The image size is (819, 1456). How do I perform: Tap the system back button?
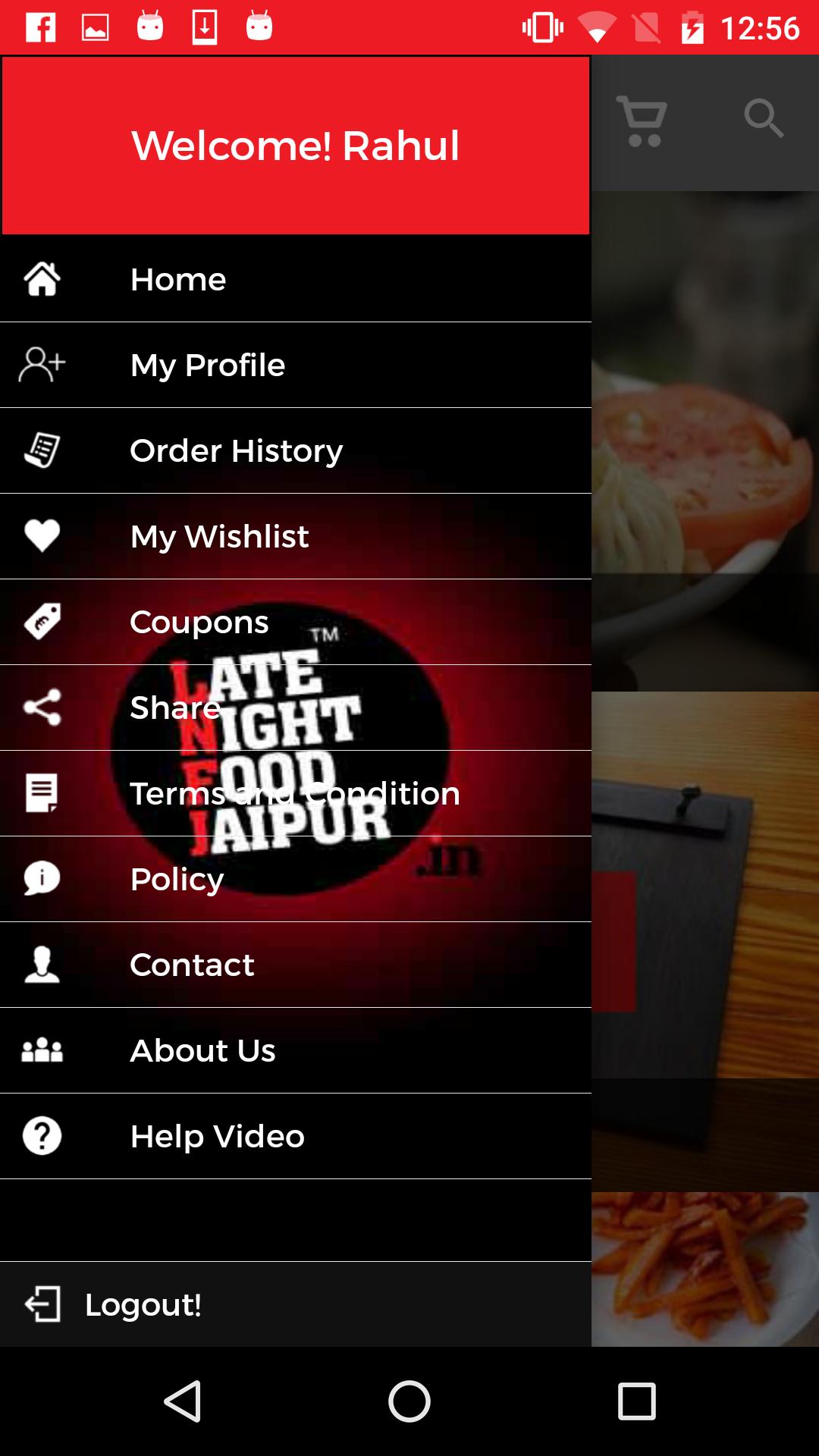tap(183, 1401)
